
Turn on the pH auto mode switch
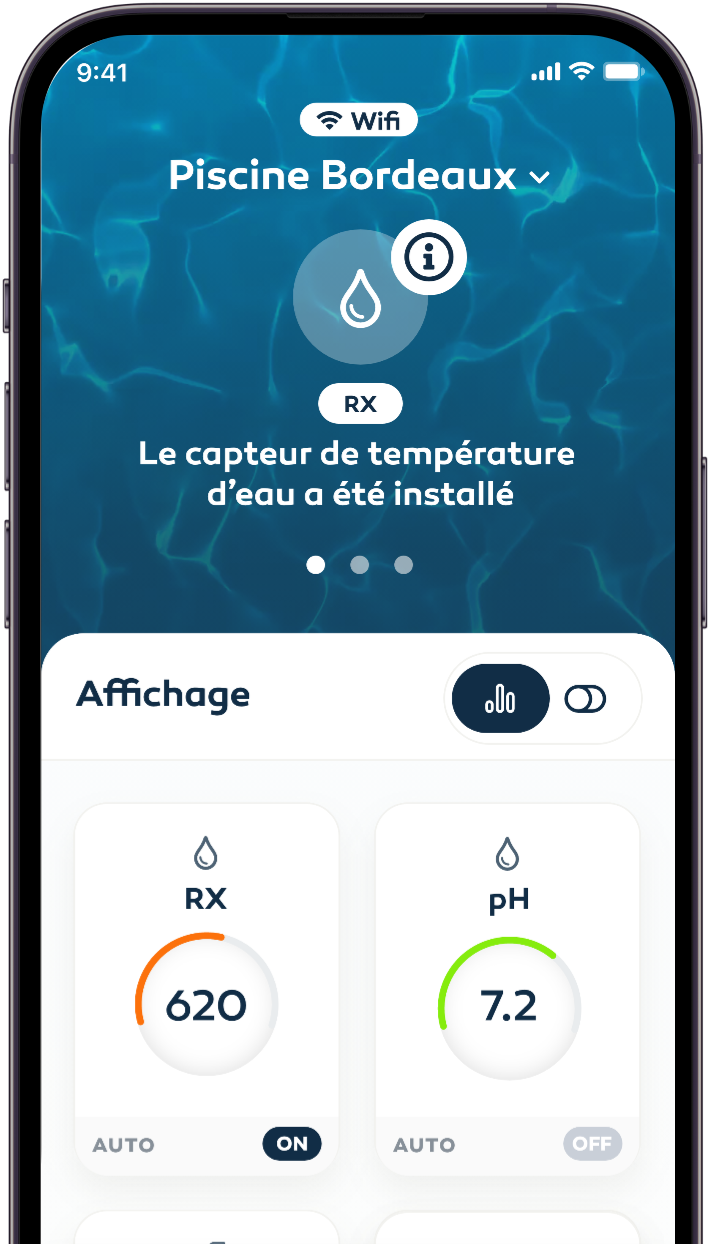pyautogui.click(x=592, y=1144)
